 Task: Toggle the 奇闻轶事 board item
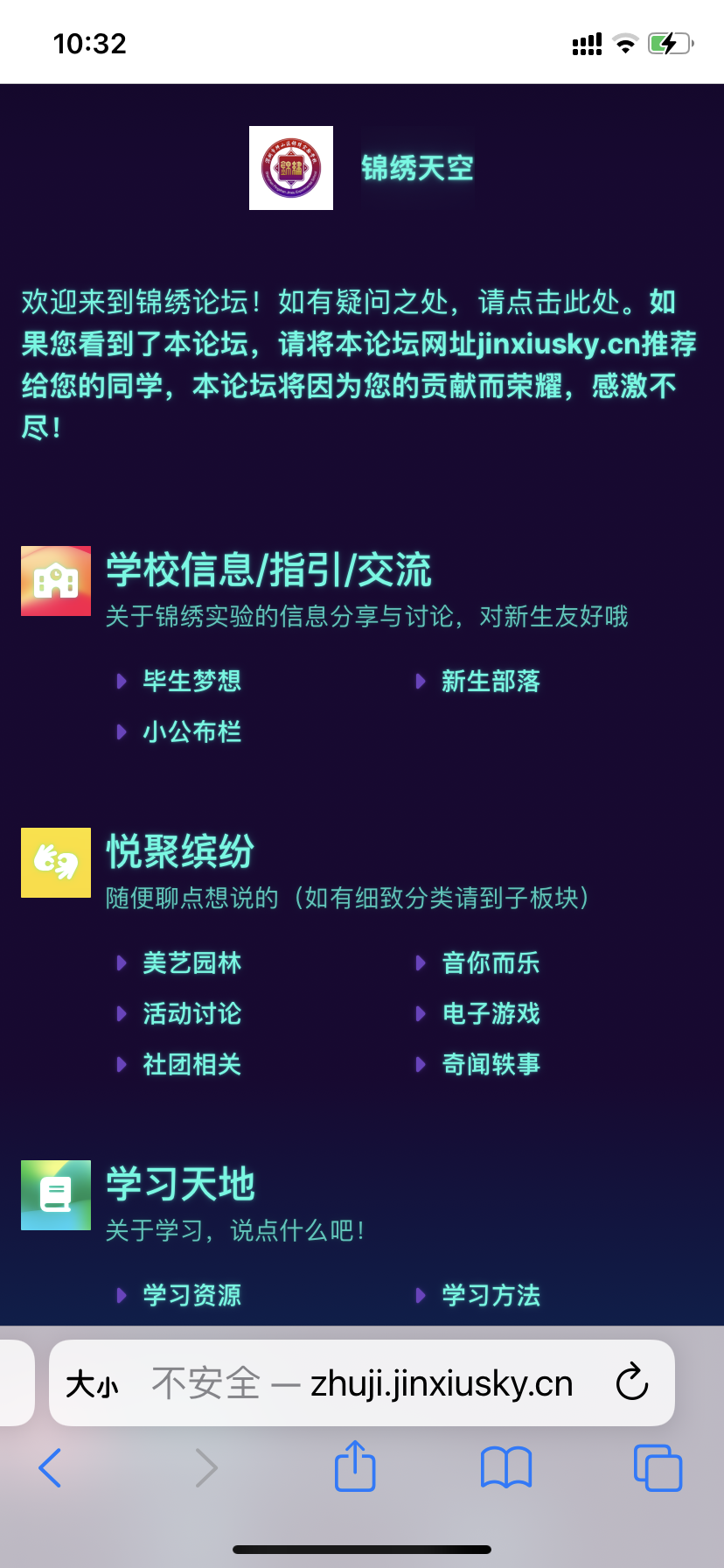point(491,1064)
